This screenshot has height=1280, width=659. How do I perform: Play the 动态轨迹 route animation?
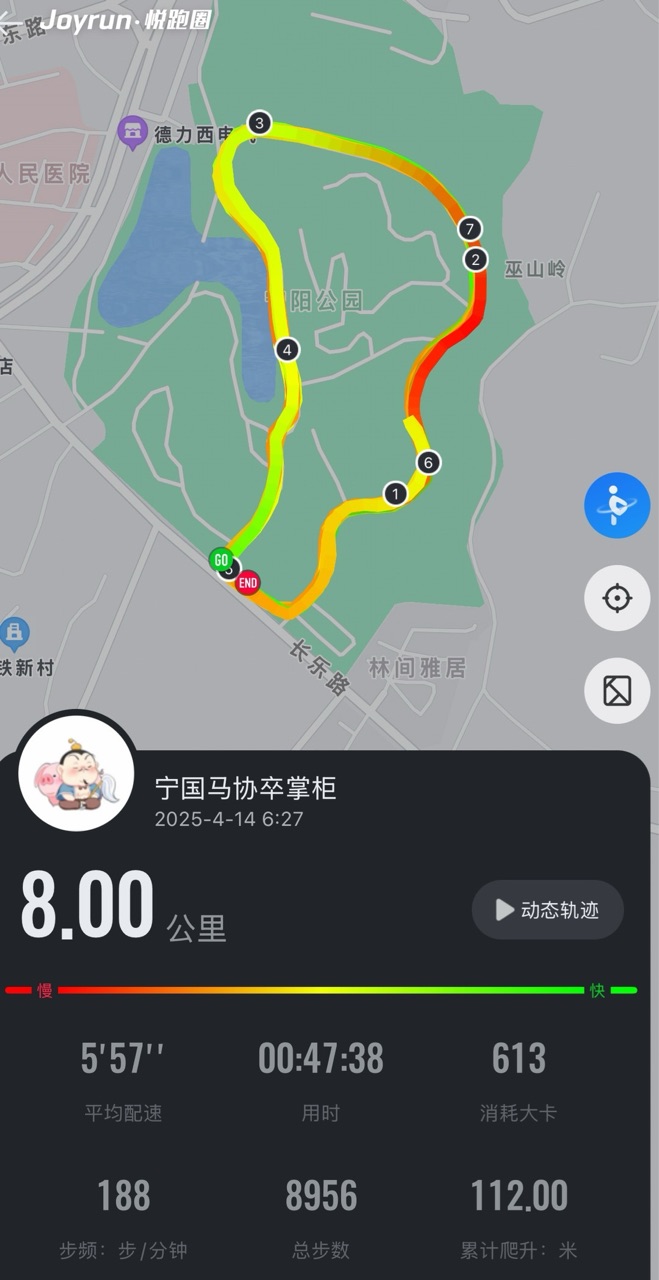click(x=548, y=910)
